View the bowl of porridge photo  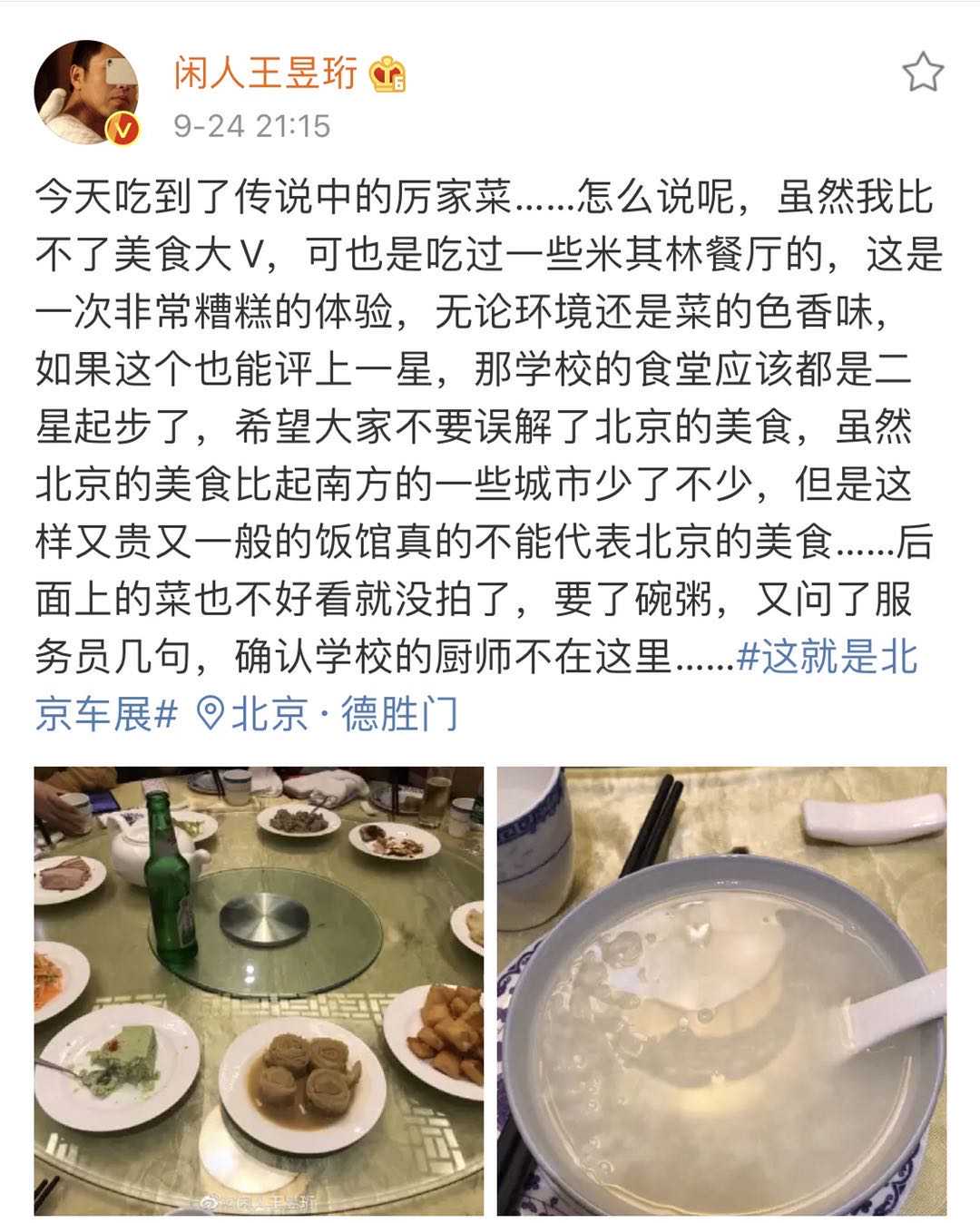pos(721,990)
